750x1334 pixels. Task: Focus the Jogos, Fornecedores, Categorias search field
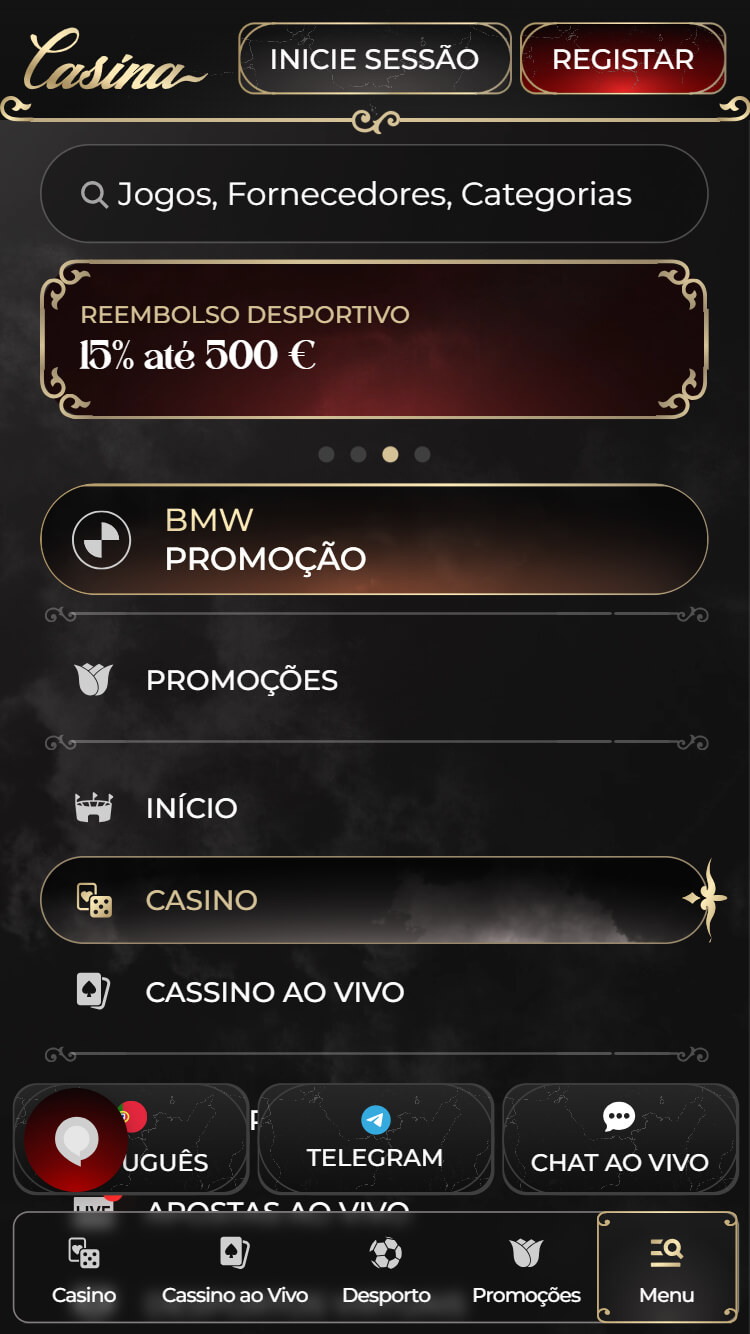coord(374,194)
